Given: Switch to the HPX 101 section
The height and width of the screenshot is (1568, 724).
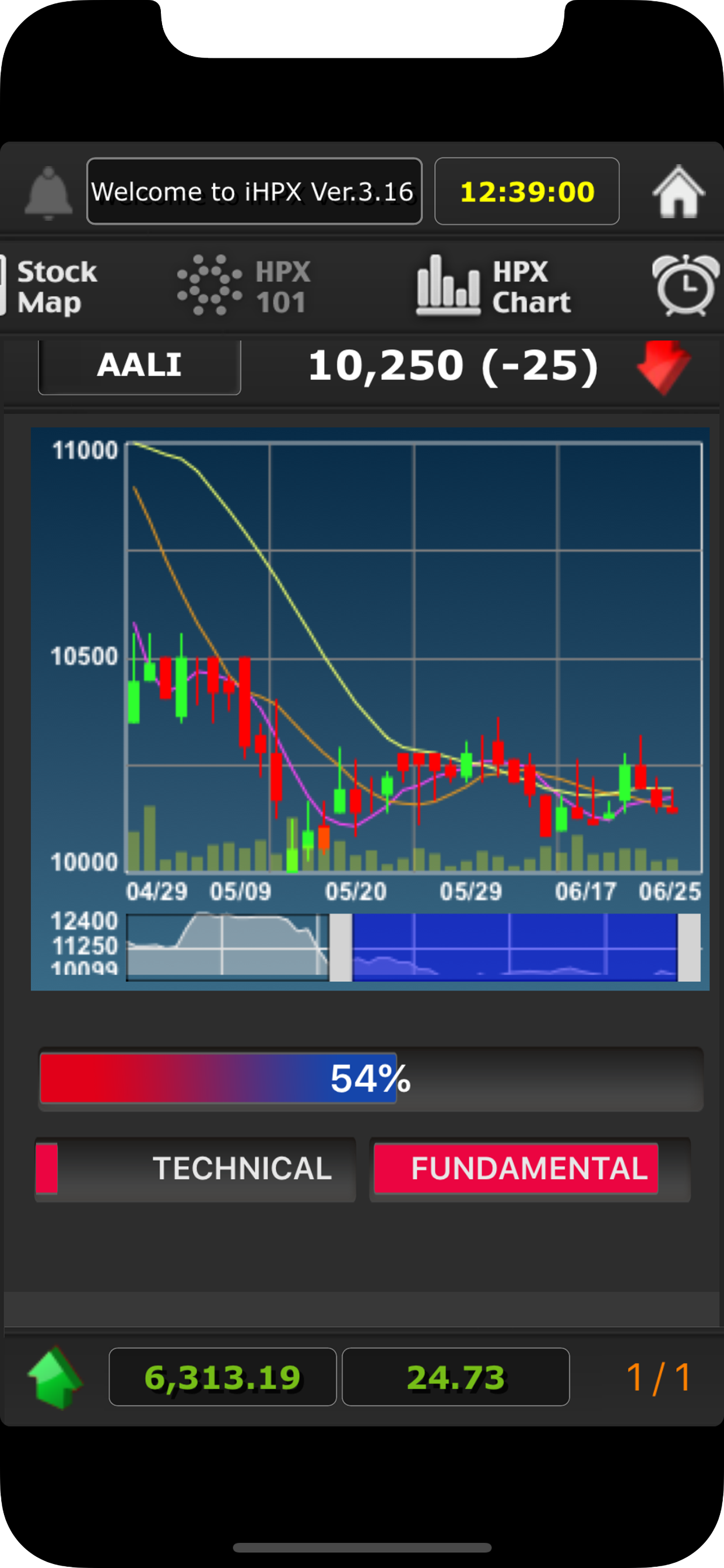Looking at the screenshot, I should 244,286.
